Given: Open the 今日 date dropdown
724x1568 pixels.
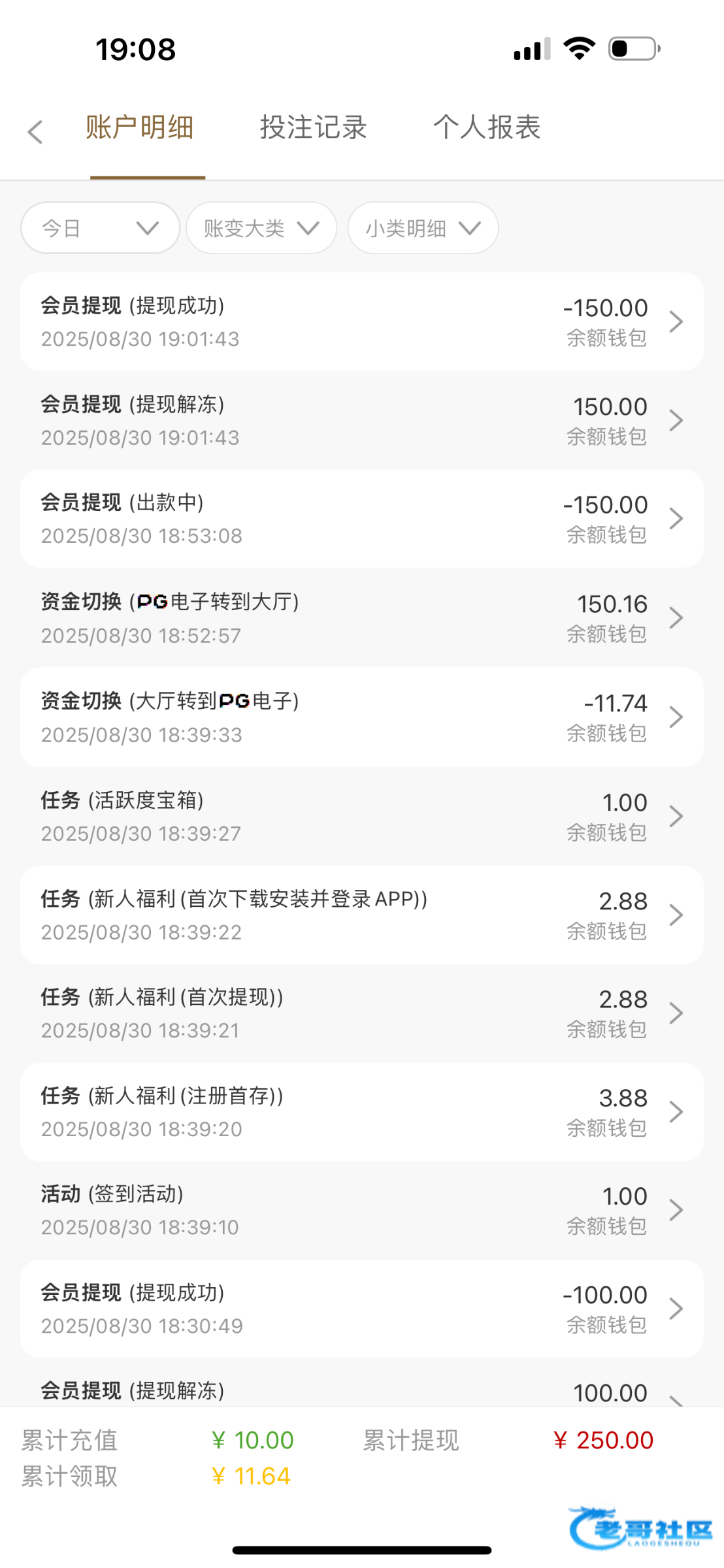Looking at the screenshot, I should [100, 227].
